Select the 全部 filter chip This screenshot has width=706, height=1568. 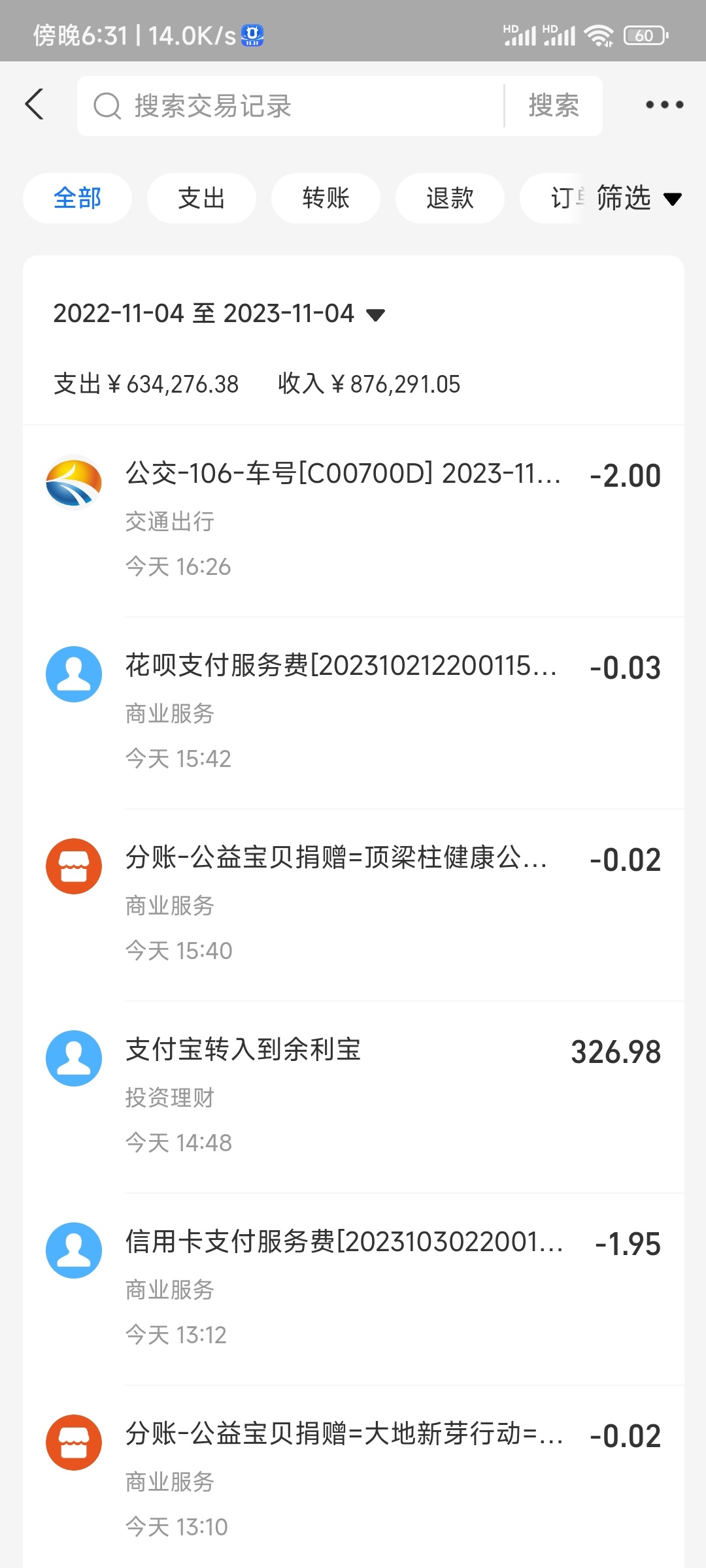[77, 198]
